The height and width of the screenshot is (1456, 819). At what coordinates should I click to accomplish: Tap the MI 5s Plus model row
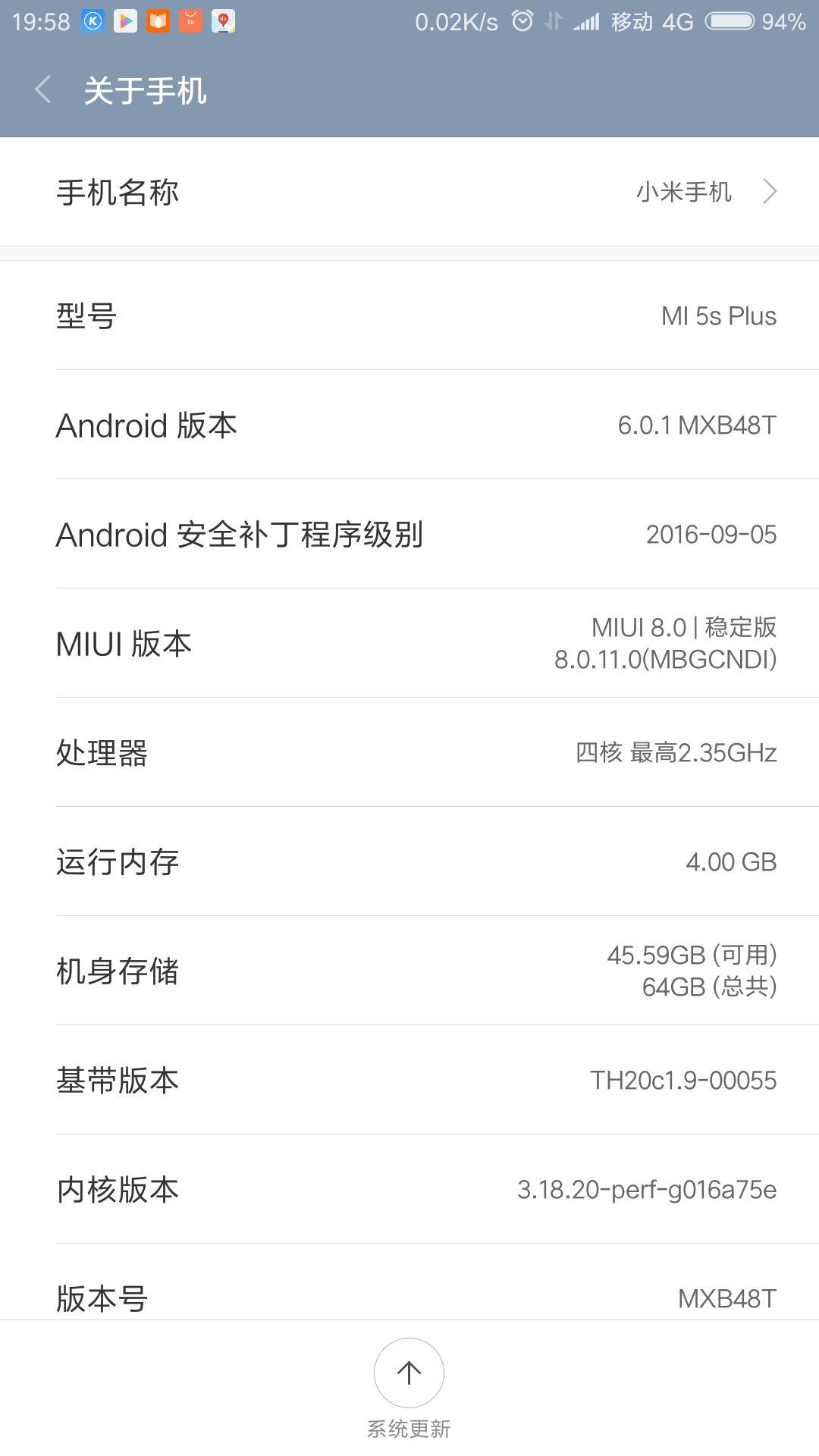point(409,315)
